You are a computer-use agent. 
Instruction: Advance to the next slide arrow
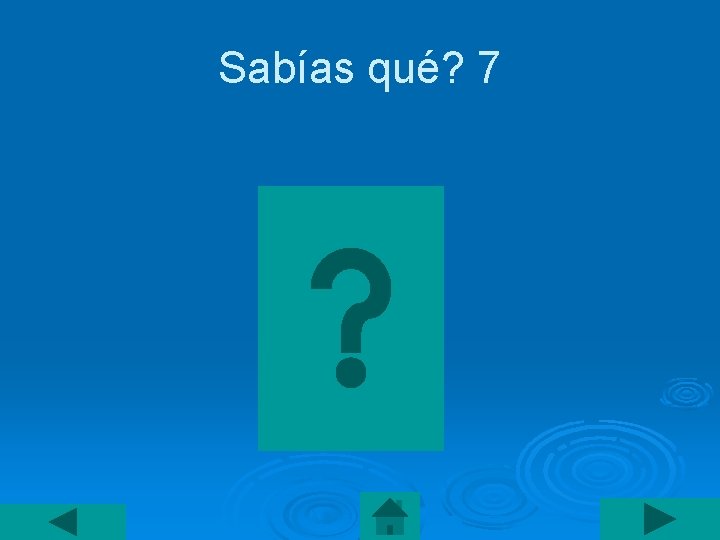[x=660, y=519]
